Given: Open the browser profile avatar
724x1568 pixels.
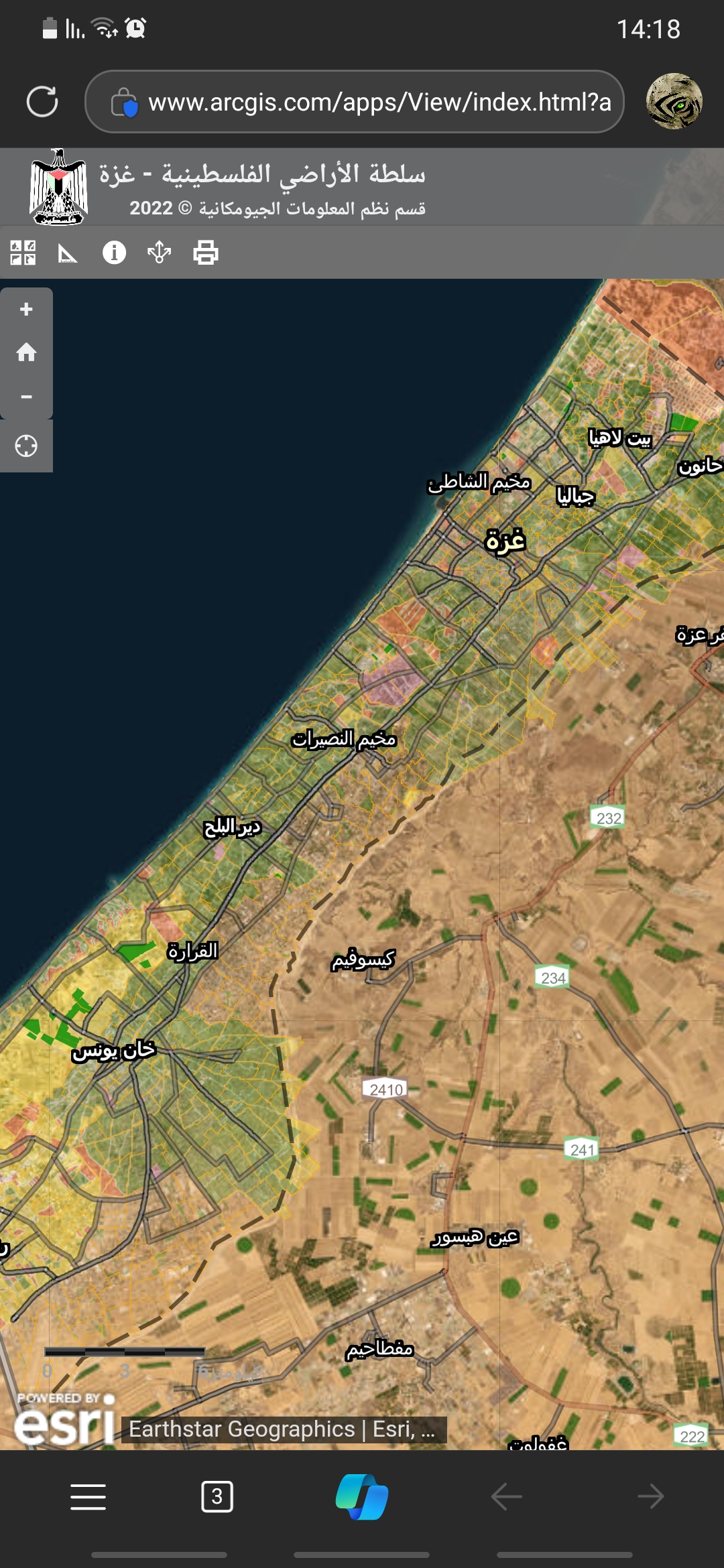Looking at the screenshot, I should tap(674, 102).
